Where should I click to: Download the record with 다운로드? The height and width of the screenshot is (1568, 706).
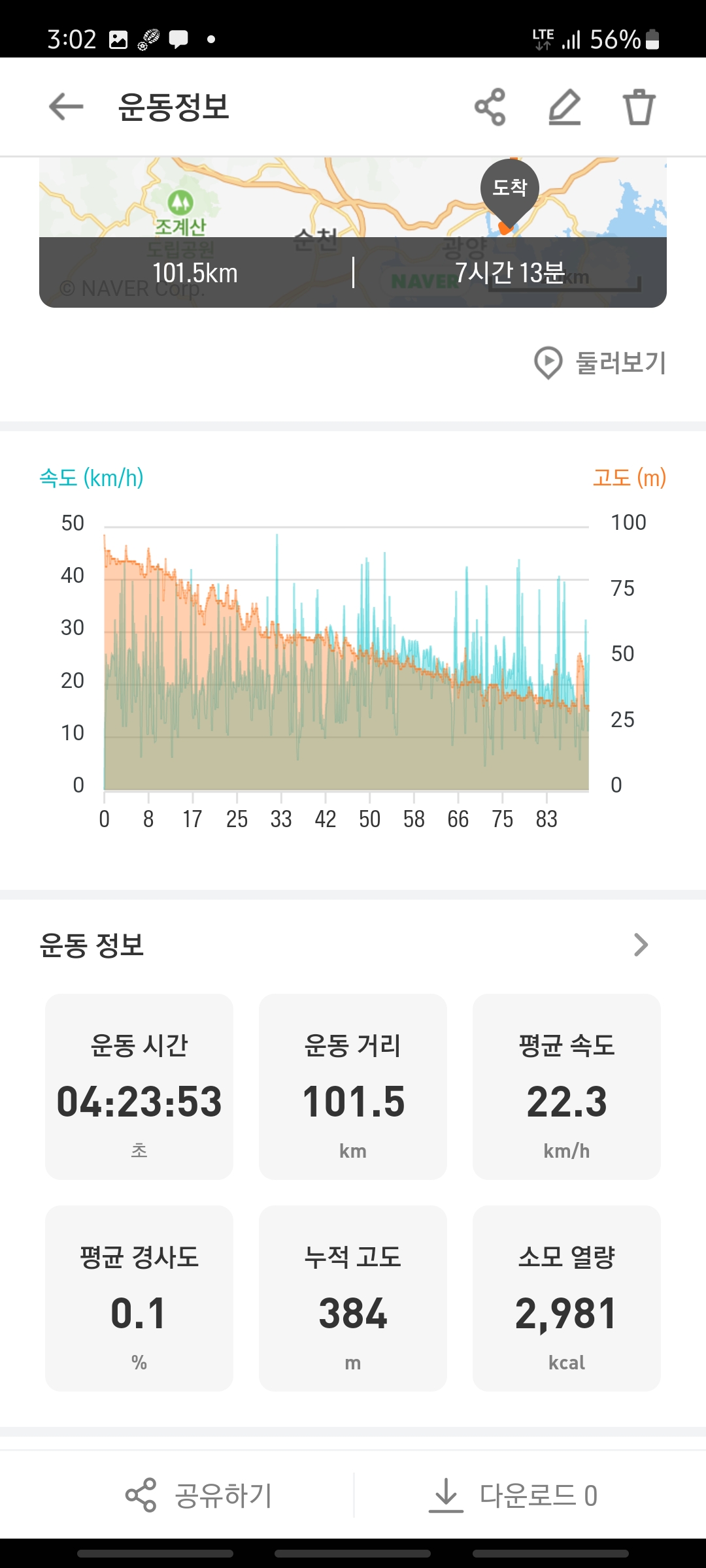tap(513, 1495)
